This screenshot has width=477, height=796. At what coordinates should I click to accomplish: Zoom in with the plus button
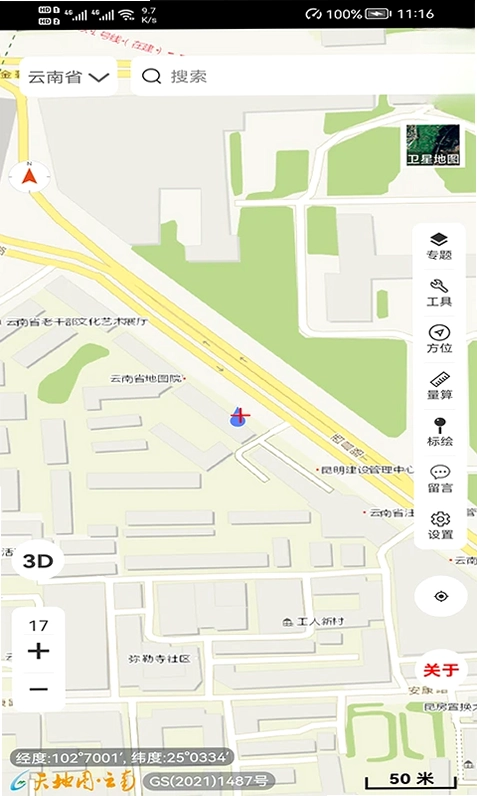click(x=39, y=651)
